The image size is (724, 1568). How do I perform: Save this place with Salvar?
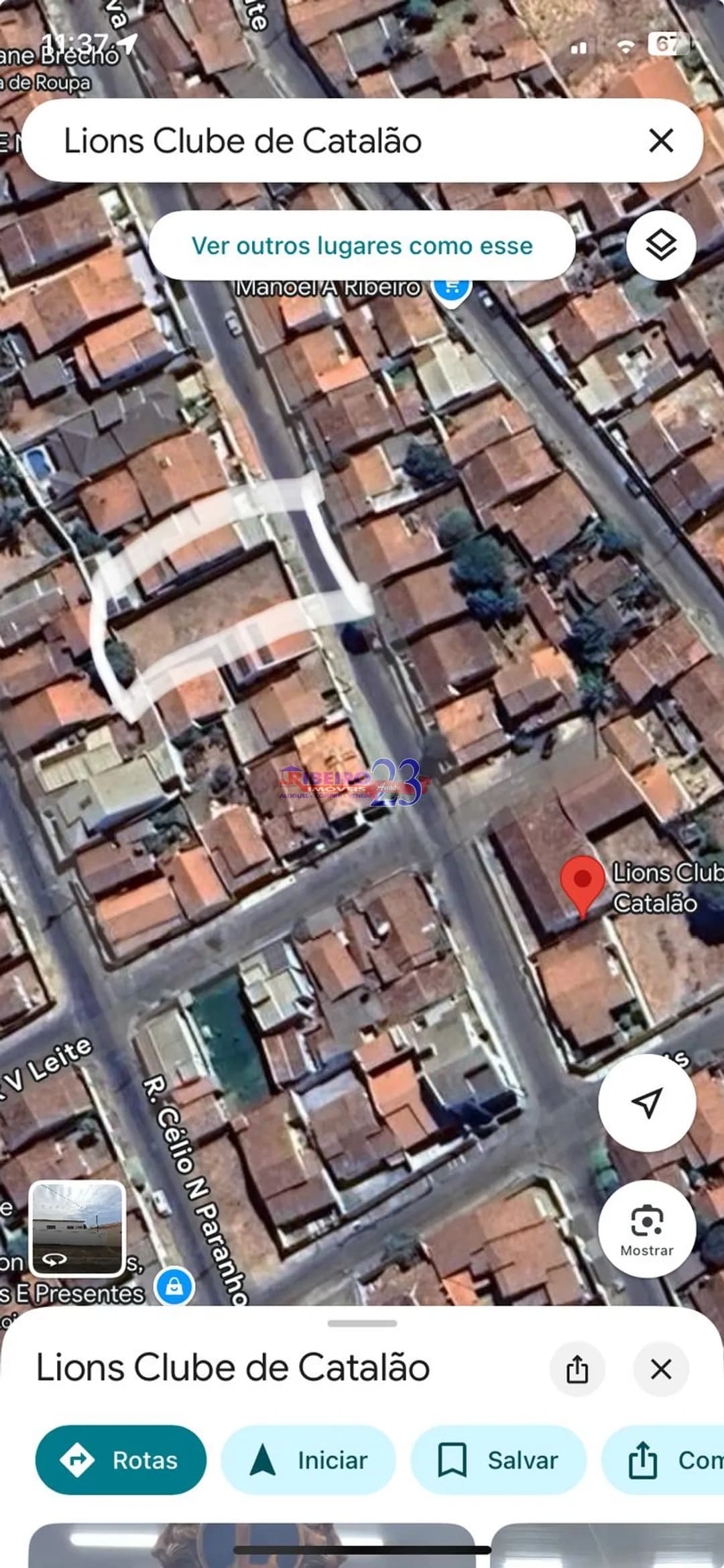[498, 1460]
